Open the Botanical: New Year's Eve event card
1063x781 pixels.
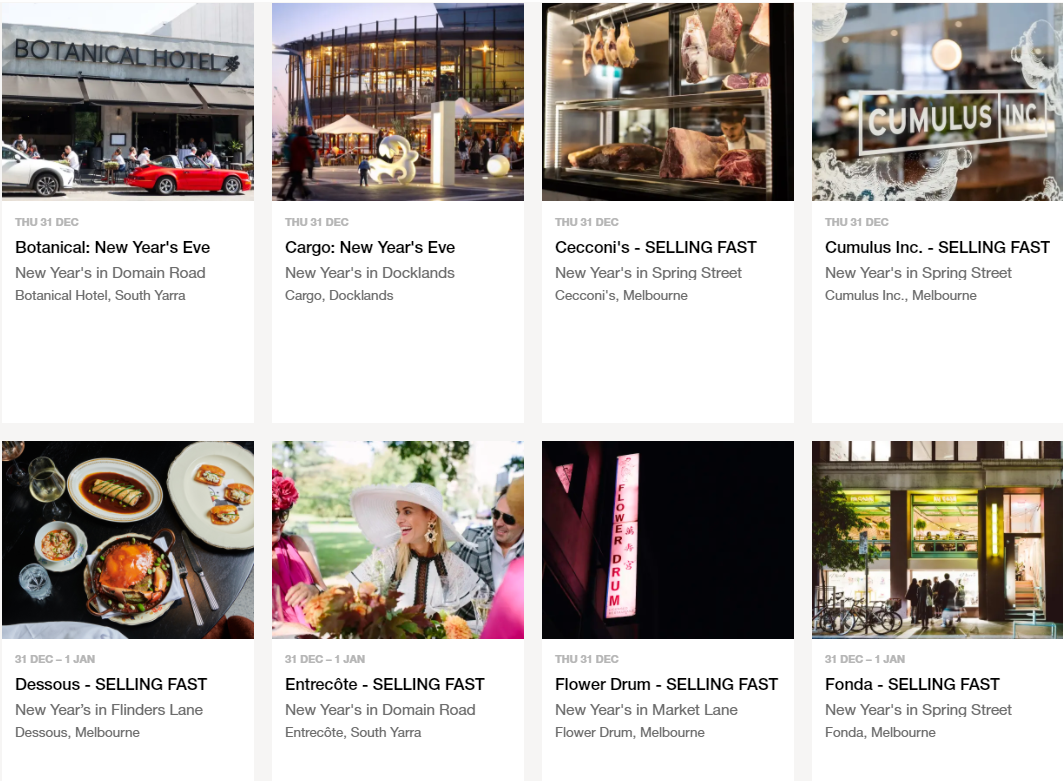tap(112, 247)
